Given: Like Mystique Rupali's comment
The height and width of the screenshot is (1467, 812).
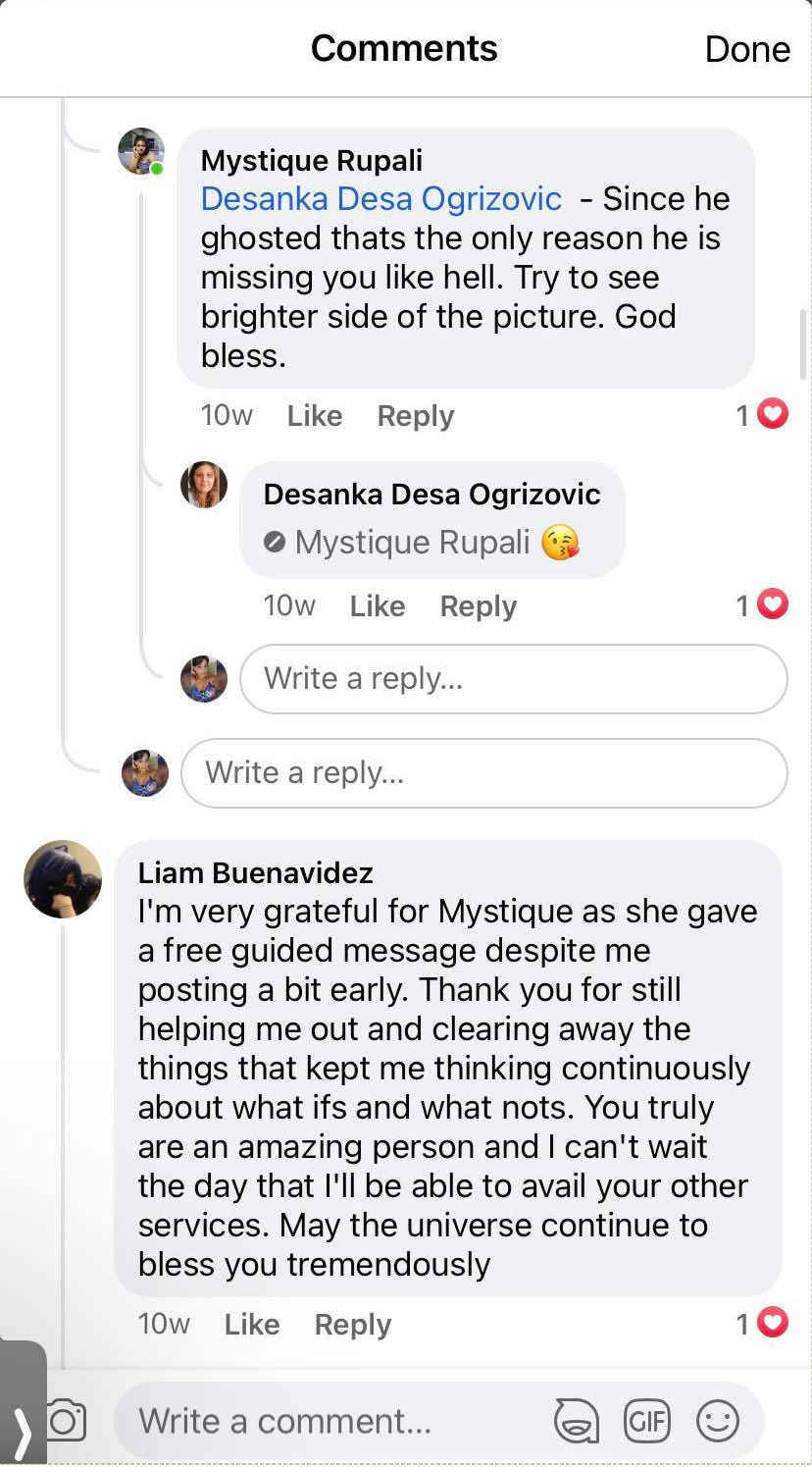Looking at the screenshot, I should pos(314,416).
